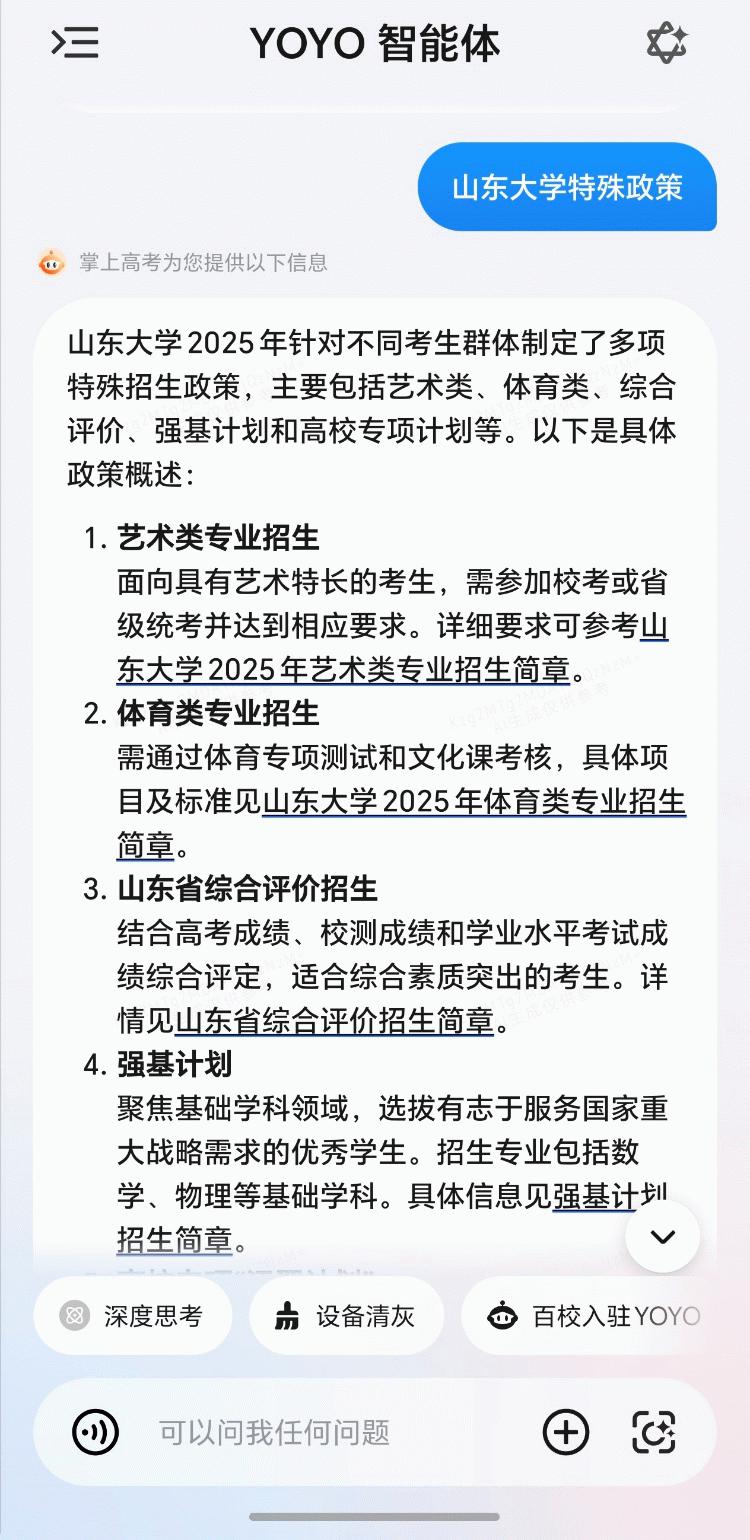The width and height of the screenshot is (750, 1540).
Task: Open 山东大学2025年艺术类专业招生简章 link
Action: pos(344,669)
